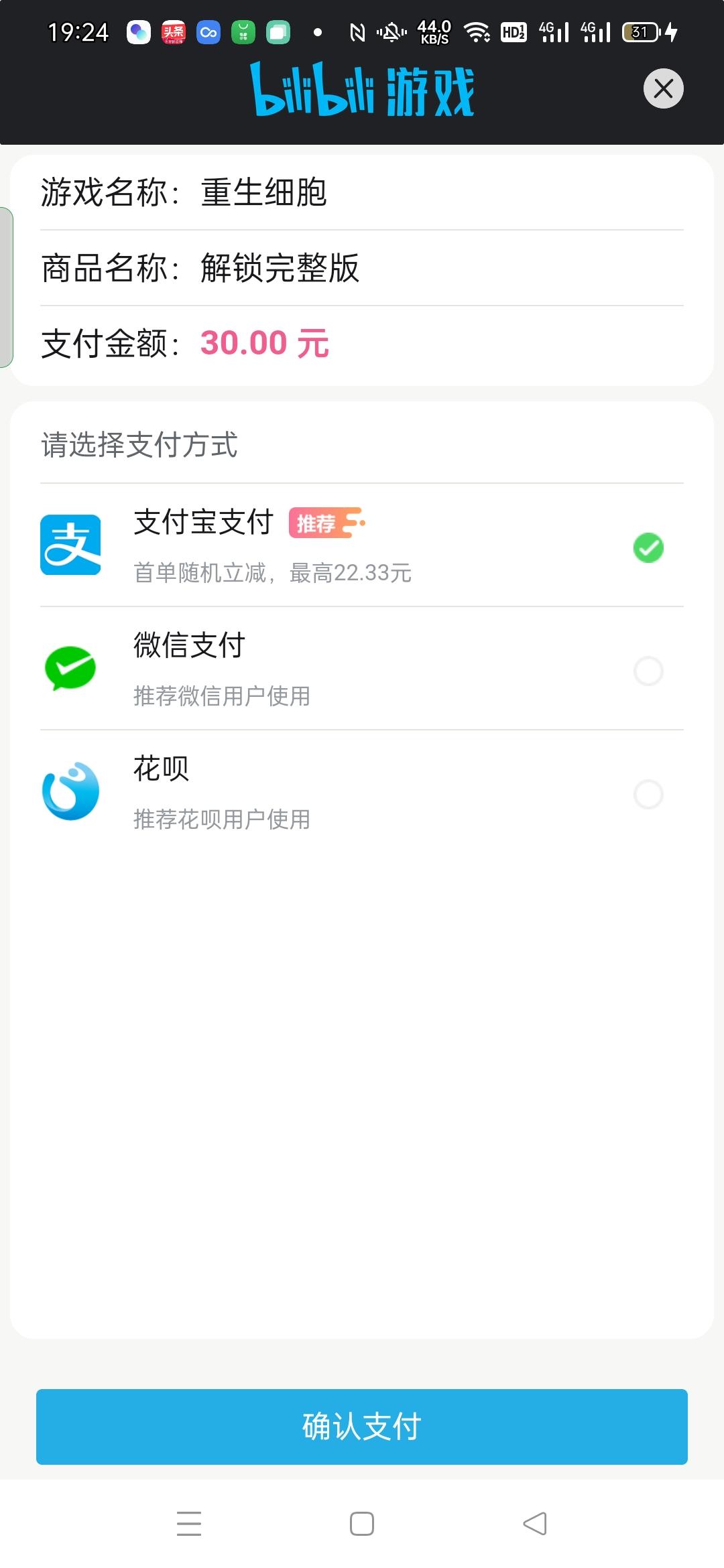The width and height of the screenshot is (724, 1568).
Task: Tap the pink 30.00 元 payment amount
Action: click(265, 343)
